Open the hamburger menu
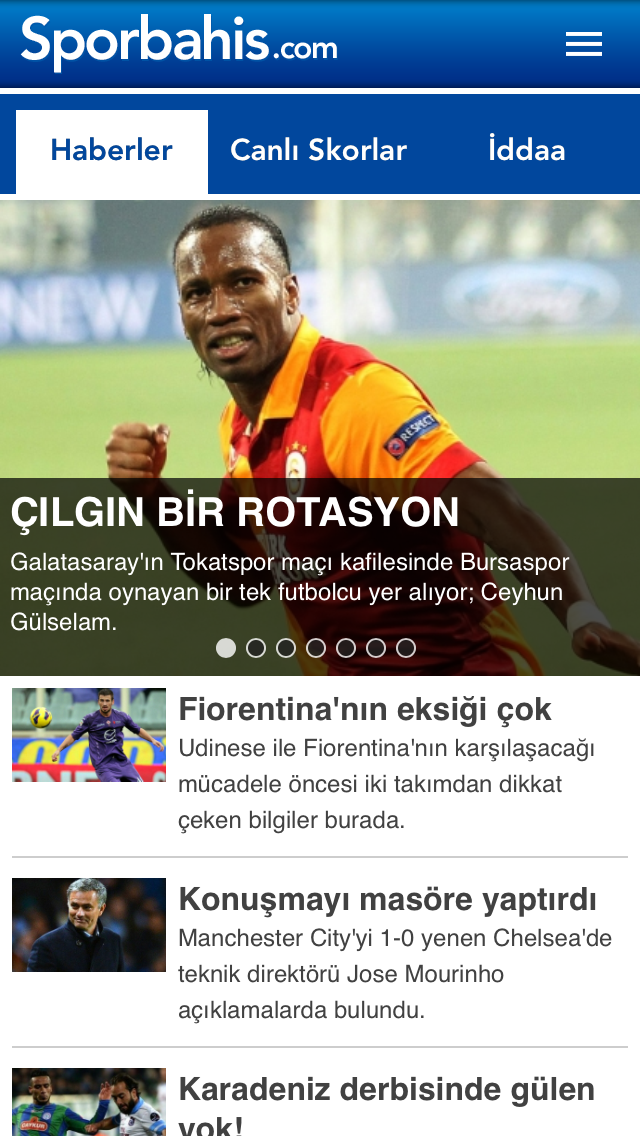The image size is (640, 1136). click(583, 44)
